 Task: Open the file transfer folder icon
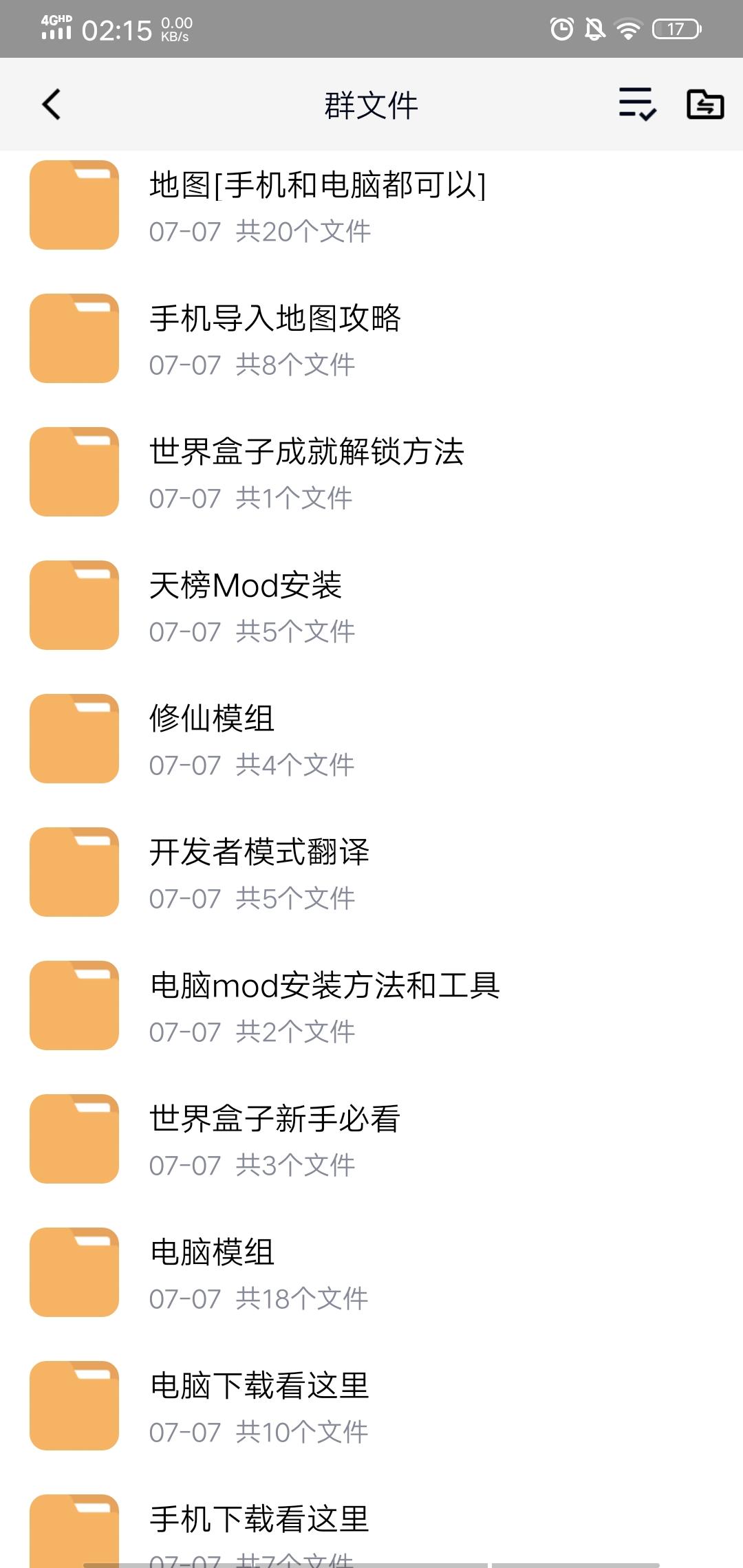705,105
